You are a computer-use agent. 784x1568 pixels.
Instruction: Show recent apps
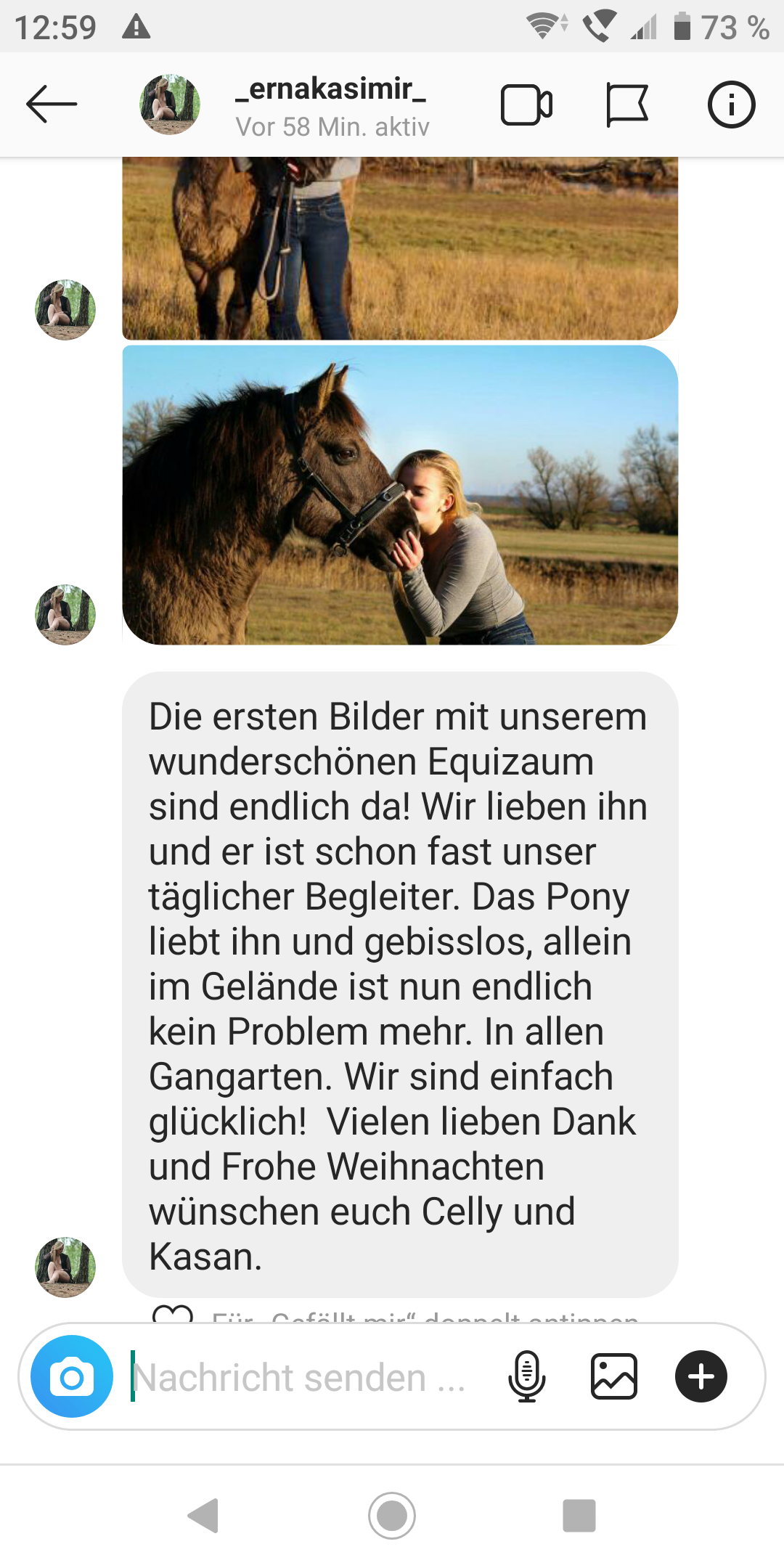(x=579, y=1516)
